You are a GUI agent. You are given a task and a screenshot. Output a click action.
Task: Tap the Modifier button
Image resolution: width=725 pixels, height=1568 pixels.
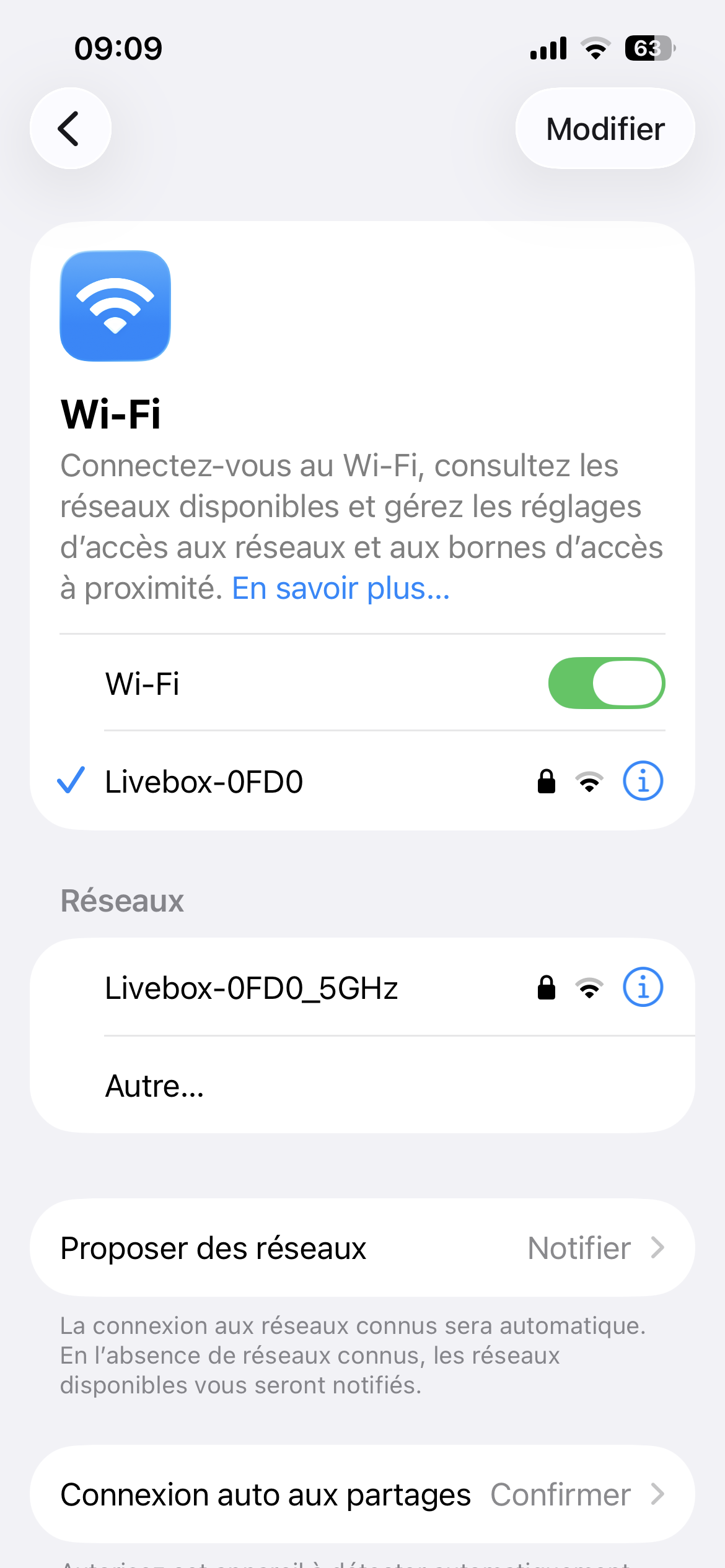click(x=605, y=129)
